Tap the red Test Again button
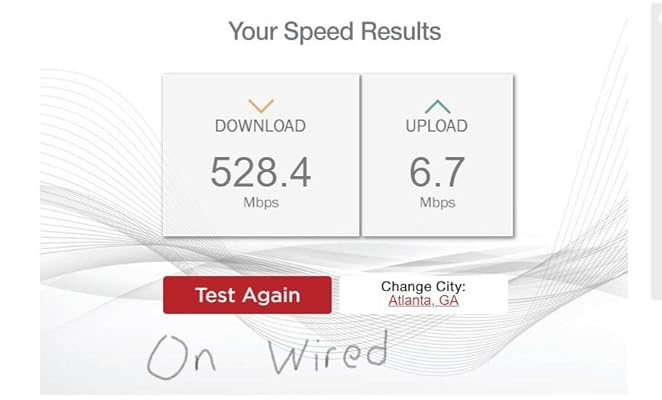Screen dimensions: 662x400 pos(247,295)
